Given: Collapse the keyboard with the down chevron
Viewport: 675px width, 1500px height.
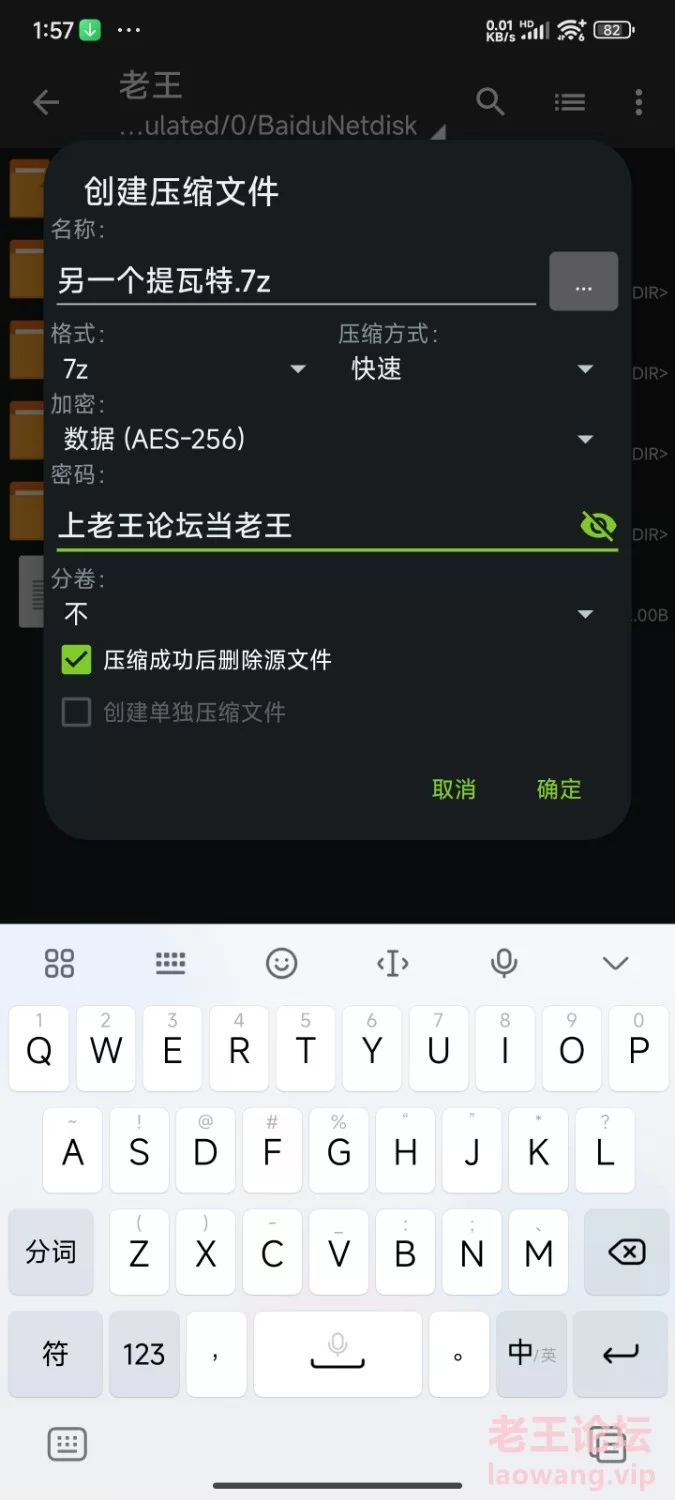Looking at the screenshot, I should coord(615,963).
